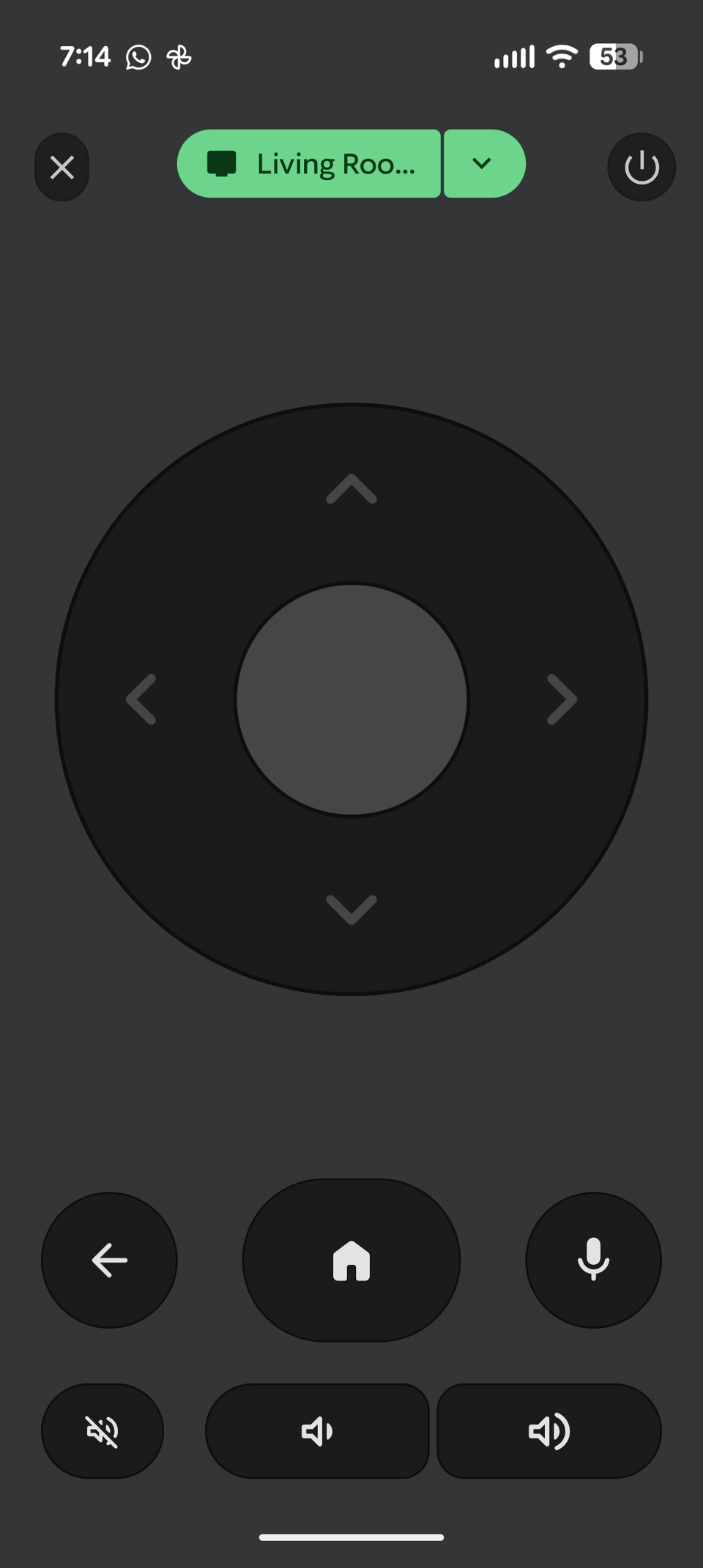Mute the TV audio
The height and width of the screenshot is (1568, 703).
[102, 1431]
